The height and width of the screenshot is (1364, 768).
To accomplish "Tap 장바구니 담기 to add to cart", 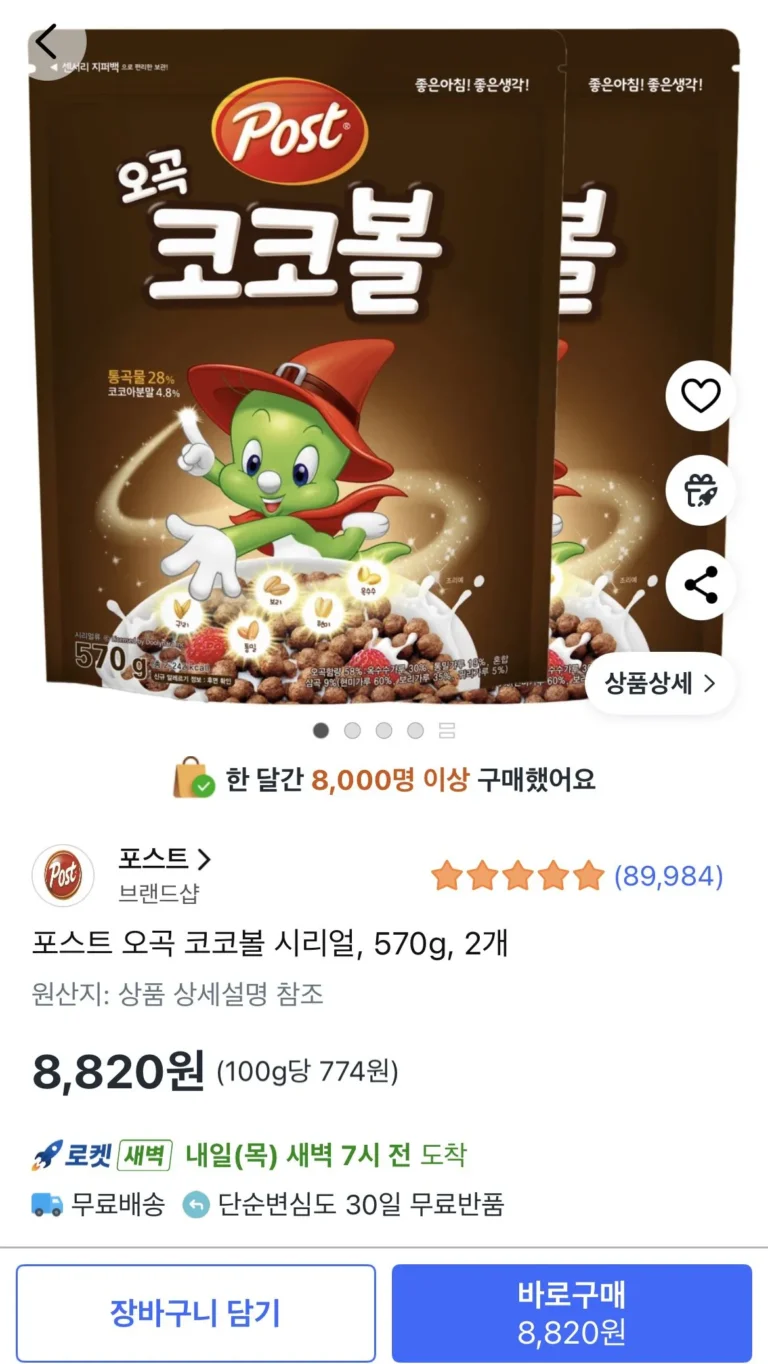I will (196, 1313).
